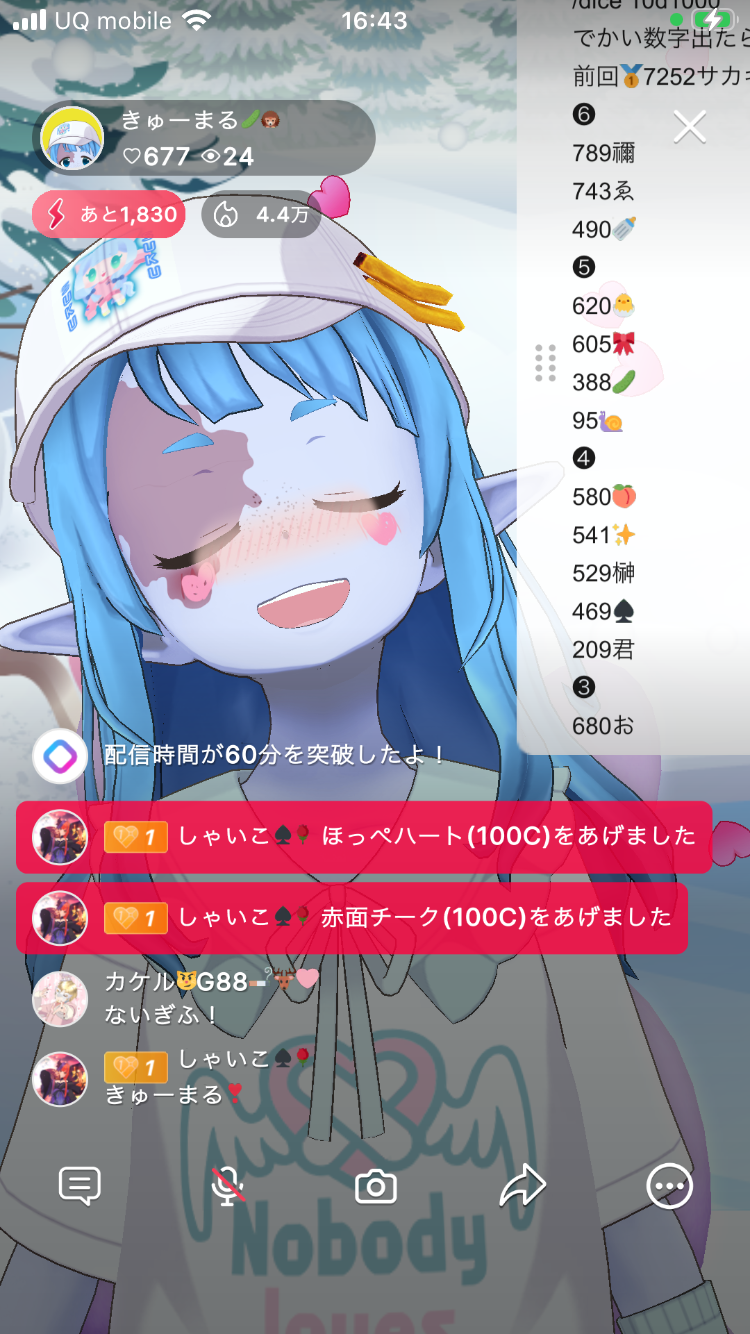Tap しゃいこ's avatar on the 赤面チーク gift
This screenshot has height=1334, width=750.
click(x=60, y=917)
